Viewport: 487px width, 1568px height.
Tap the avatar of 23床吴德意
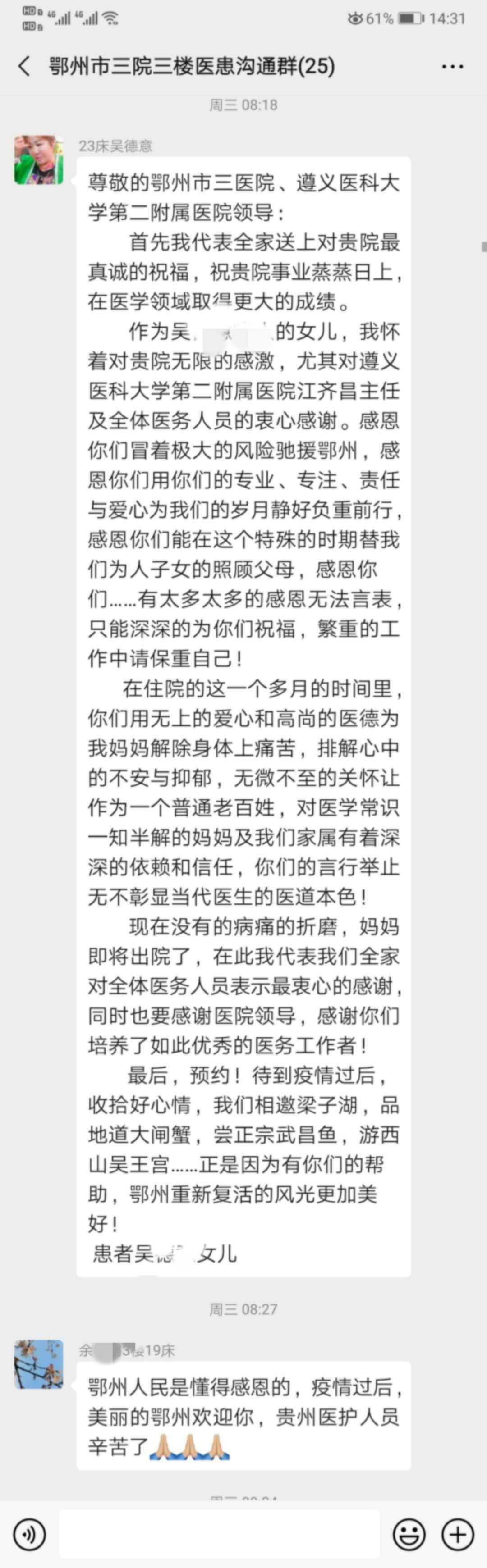[x=39, y=160]
